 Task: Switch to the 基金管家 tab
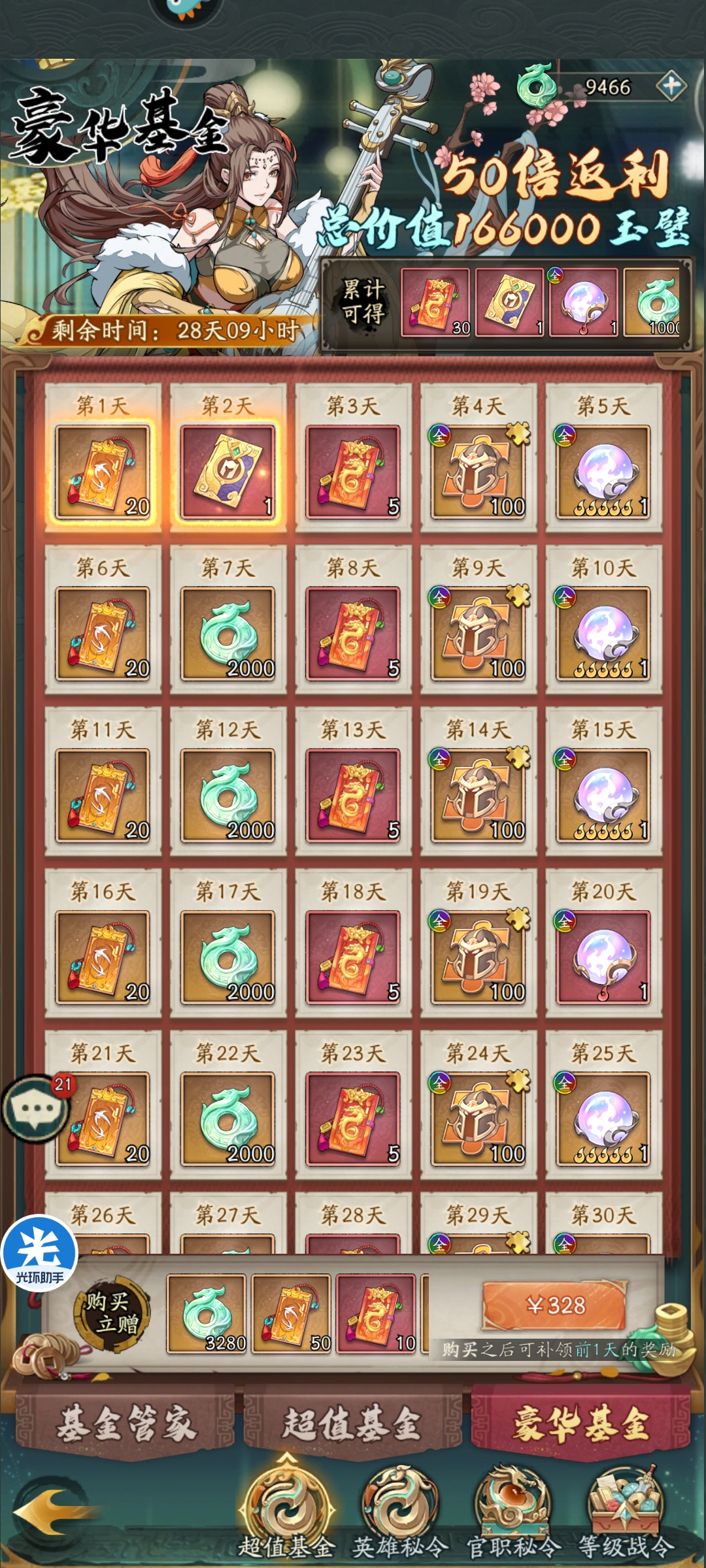coord(125,1424)
